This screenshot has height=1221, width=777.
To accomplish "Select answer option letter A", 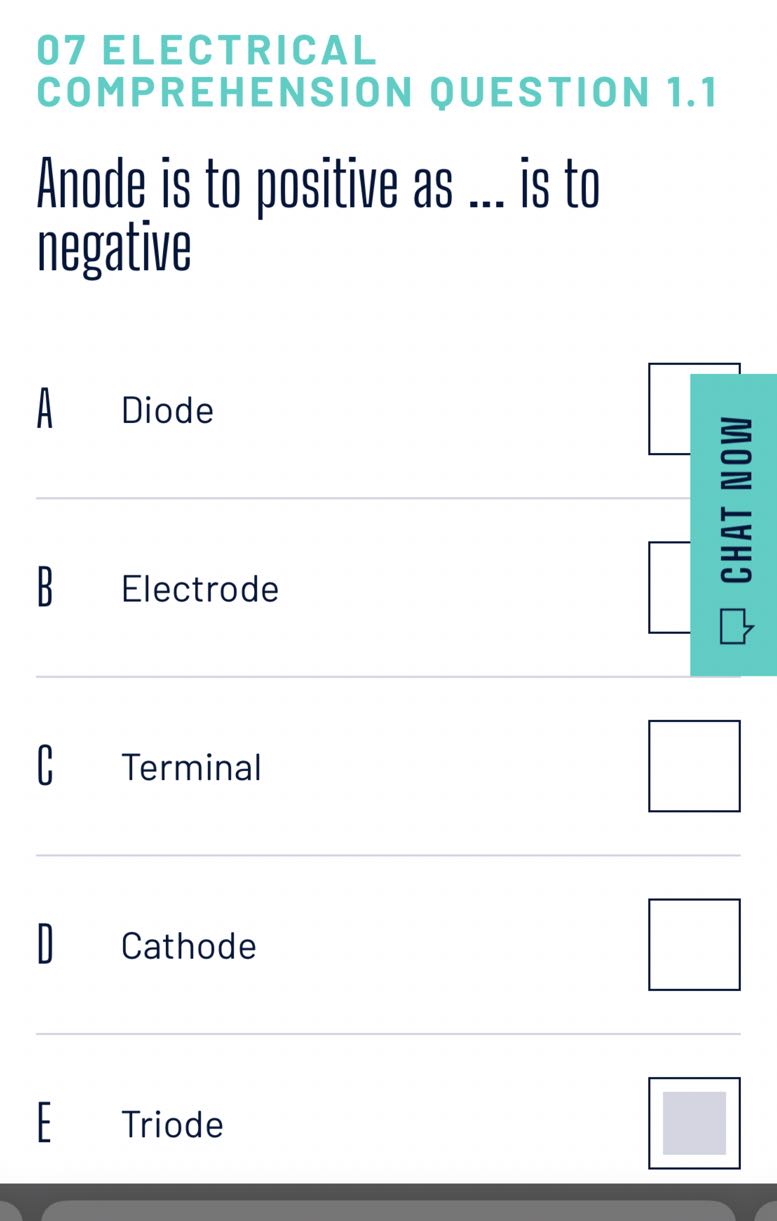I will pos(44,409).
